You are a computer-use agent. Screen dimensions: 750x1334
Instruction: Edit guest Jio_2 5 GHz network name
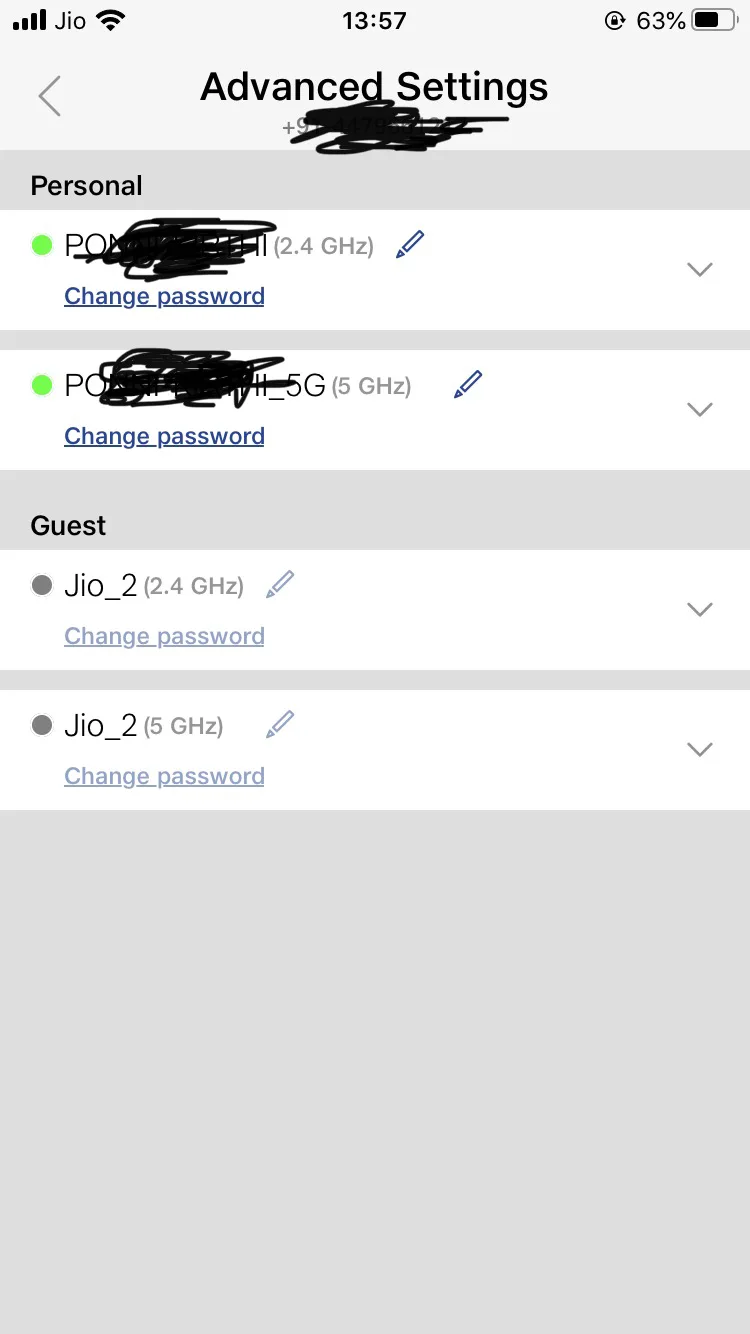(x=280, y=724)
